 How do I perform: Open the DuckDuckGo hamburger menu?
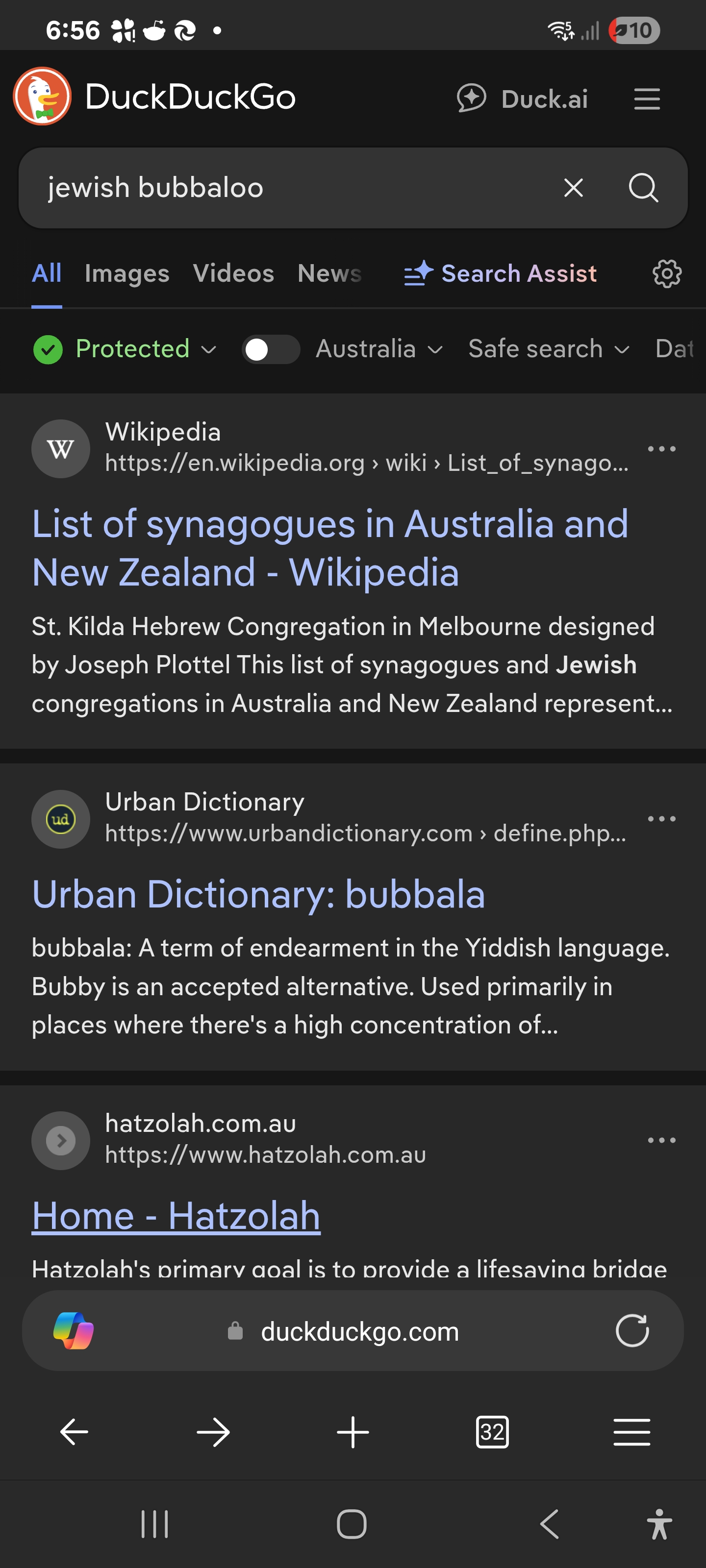pyautogui.click(x=646, y=98)
